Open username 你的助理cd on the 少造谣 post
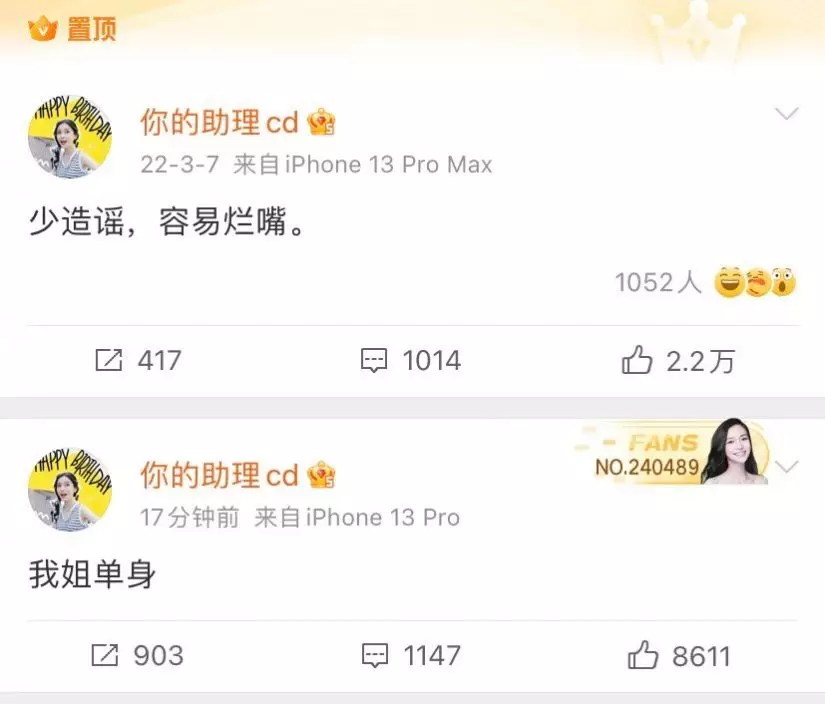The height and width of the screenshot is (704, 825). (x=219, y=122)
